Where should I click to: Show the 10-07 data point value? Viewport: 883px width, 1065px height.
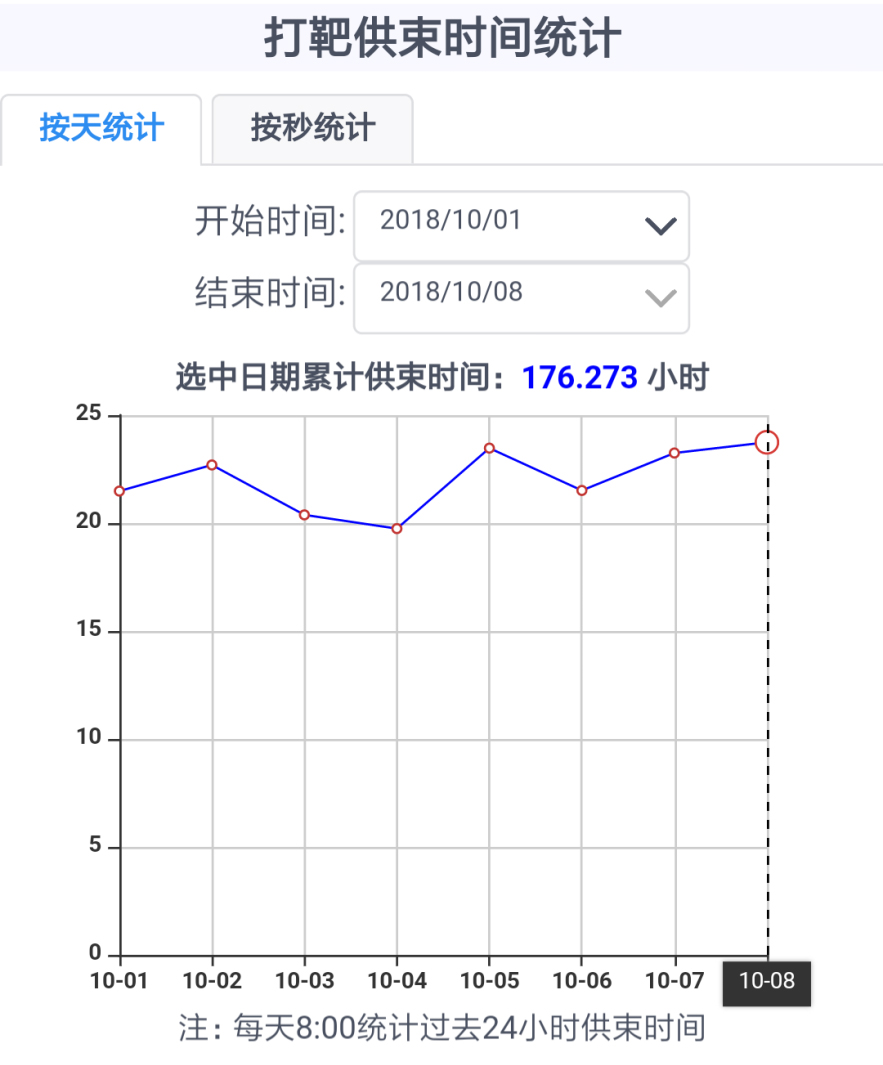tap(675, 453)
